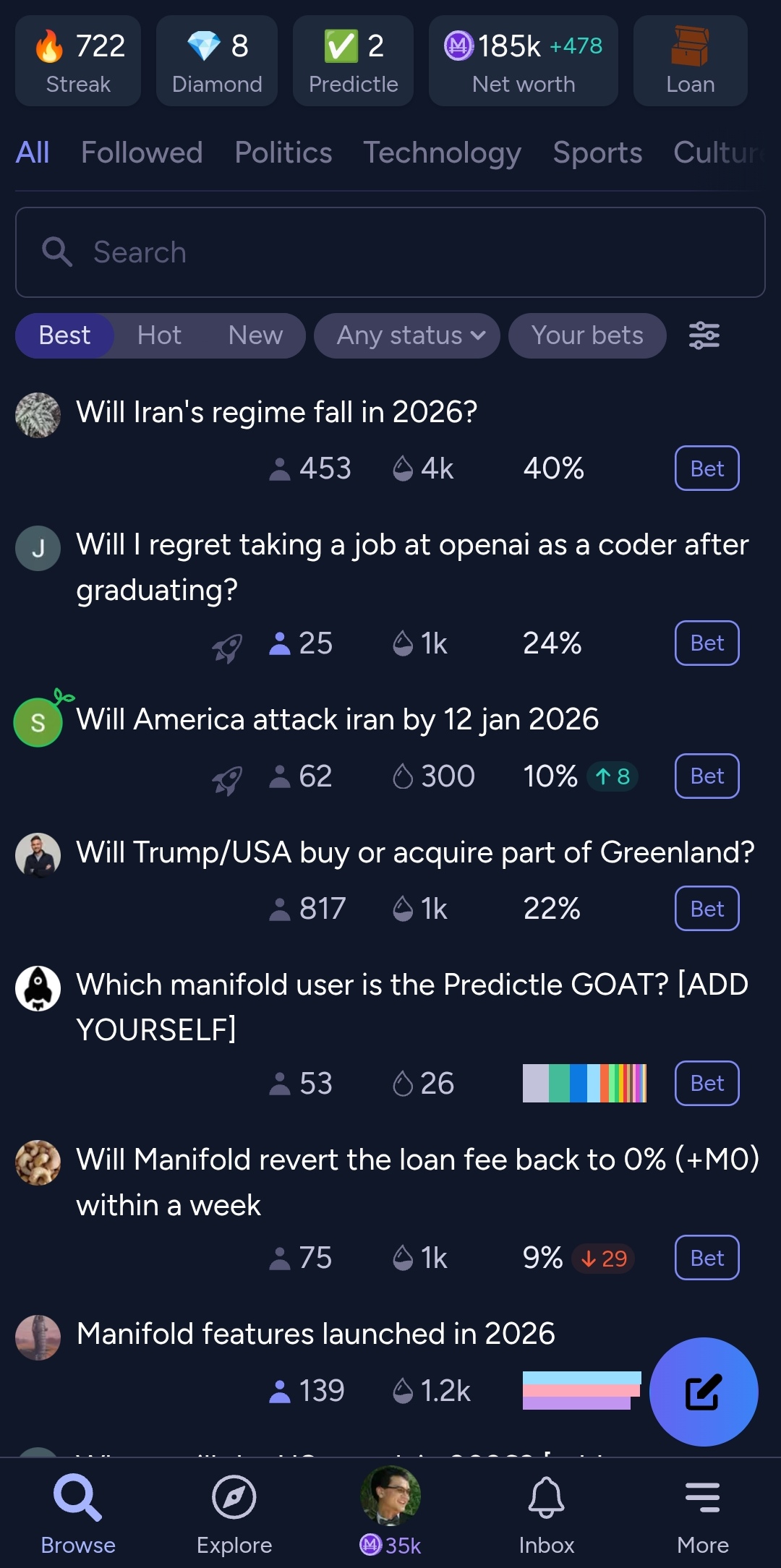Bet on Iran's regime fall market
This screenshot has height=1568, width=781.
pos(707,468)
